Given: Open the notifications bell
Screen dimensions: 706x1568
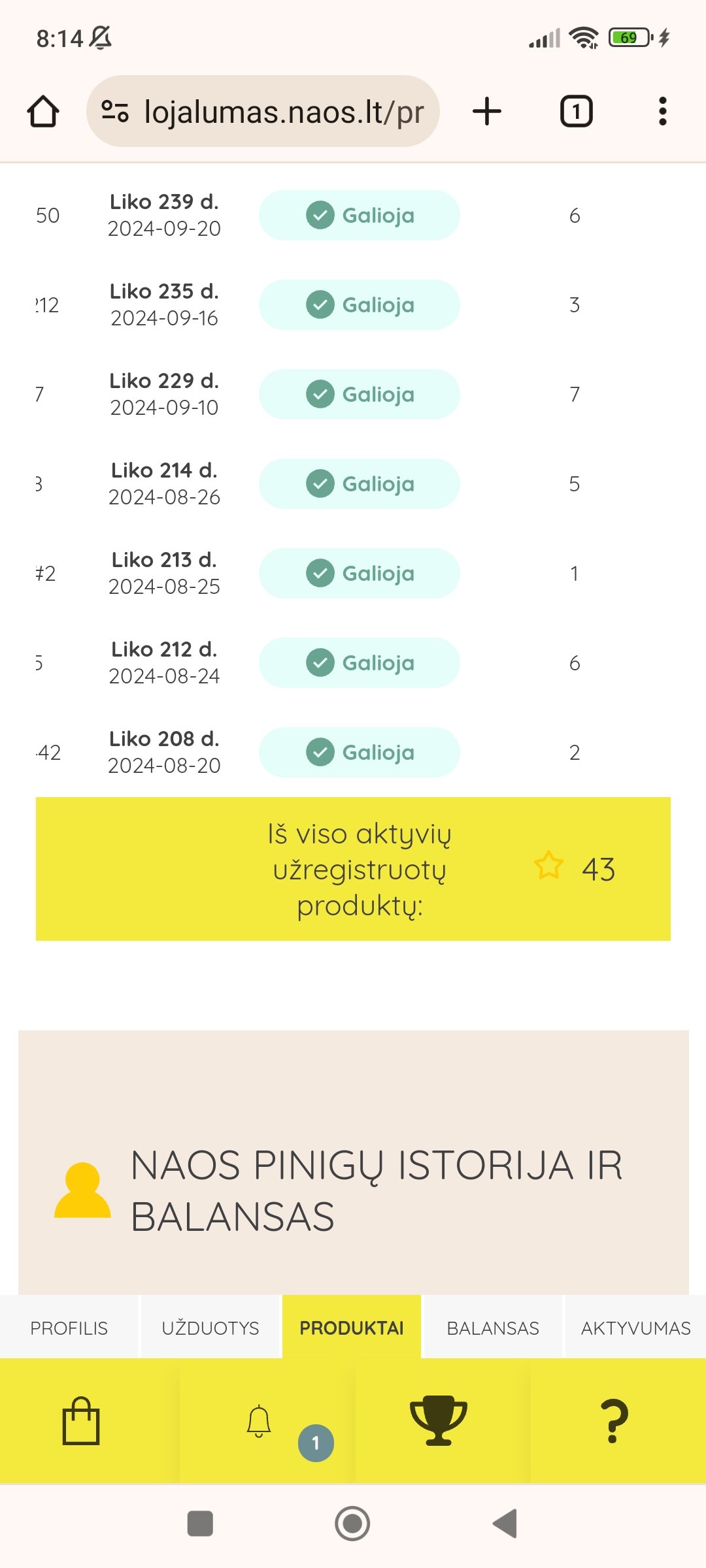Looking at the screenshot, I should (x=259, y=1421).
